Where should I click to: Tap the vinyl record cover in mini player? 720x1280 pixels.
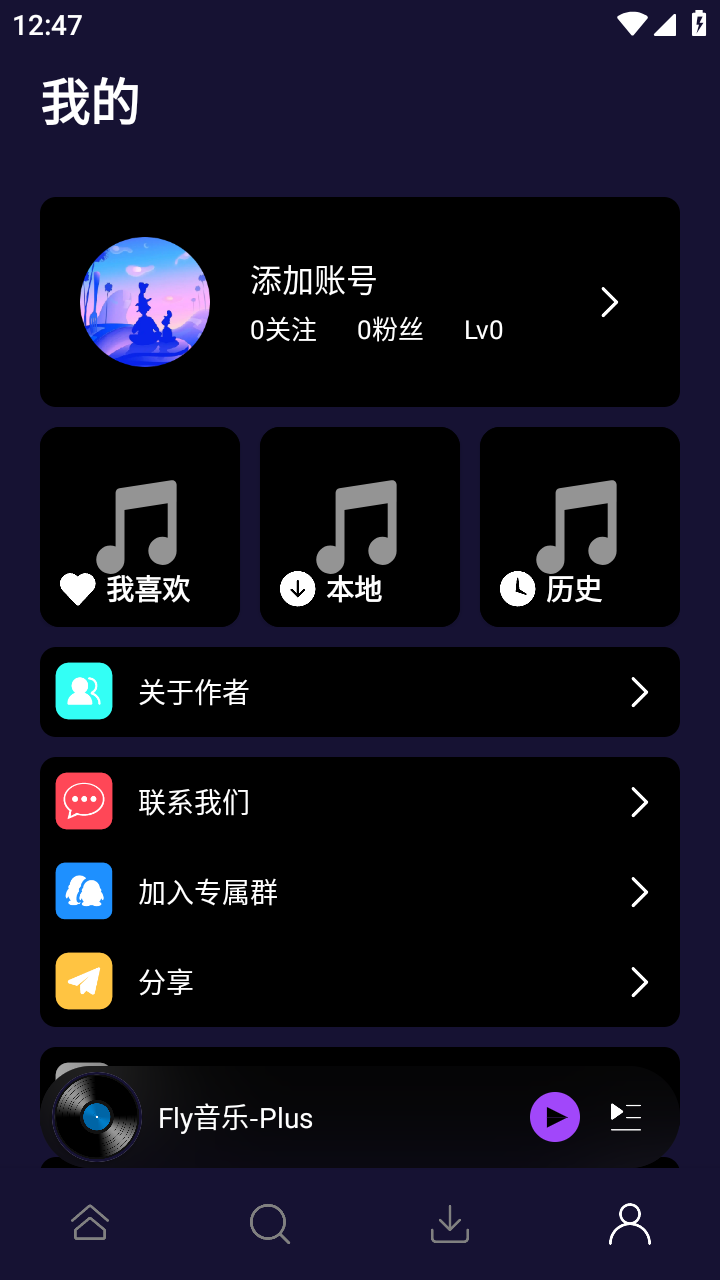(x=97, y=1117)
